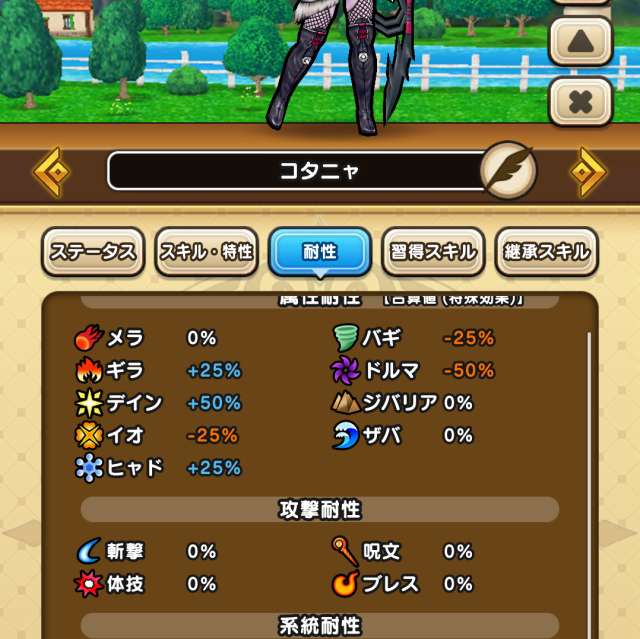Open the 継承スキル tab
640x639 pixels.
pyautogui.click(x=547, y=252)
